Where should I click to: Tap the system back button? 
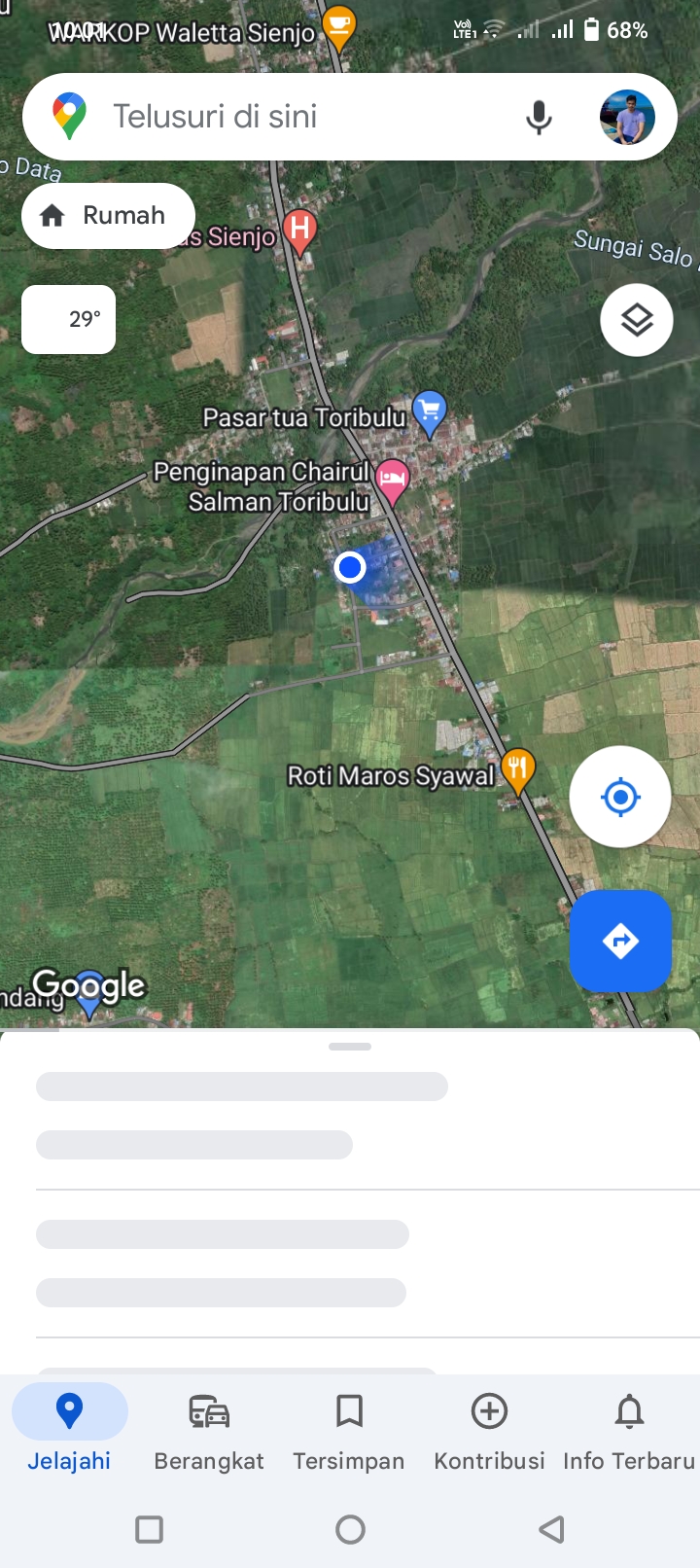point(551,1529)
